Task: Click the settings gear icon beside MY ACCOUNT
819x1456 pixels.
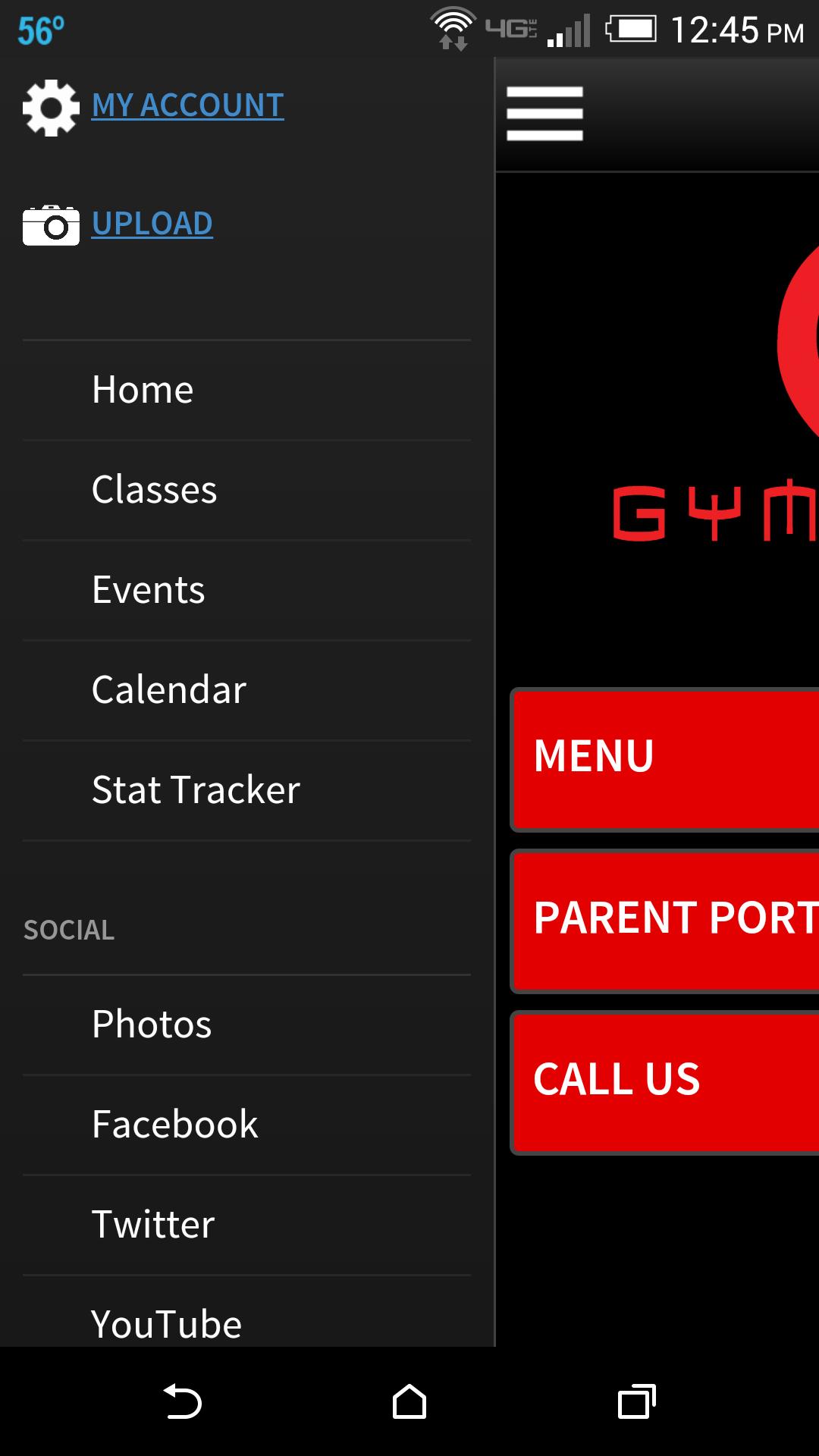Action: (x=50, y=106)
